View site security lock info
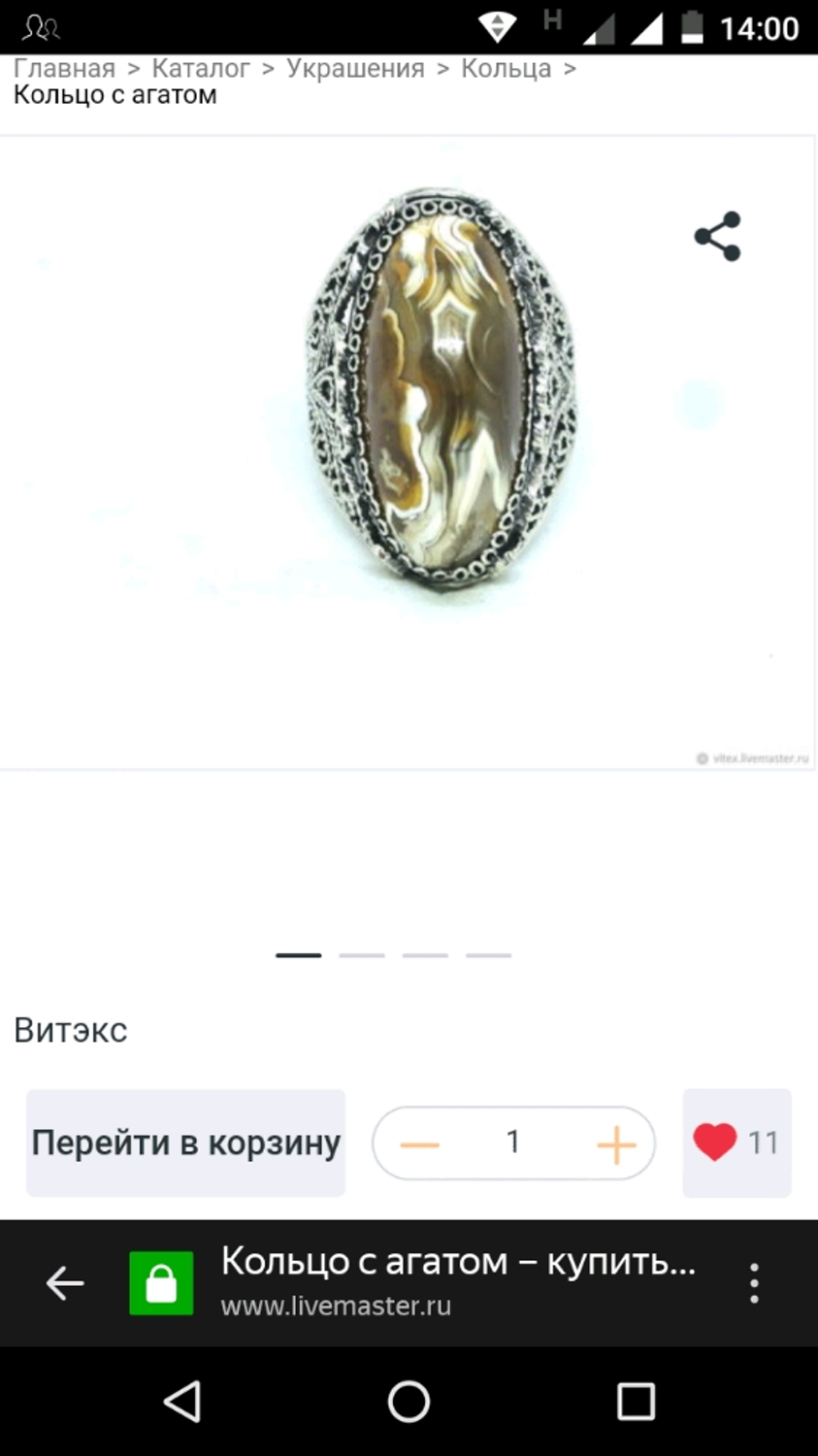Viewport: 818px width, 1456px height. click(x=161, y=1283)
